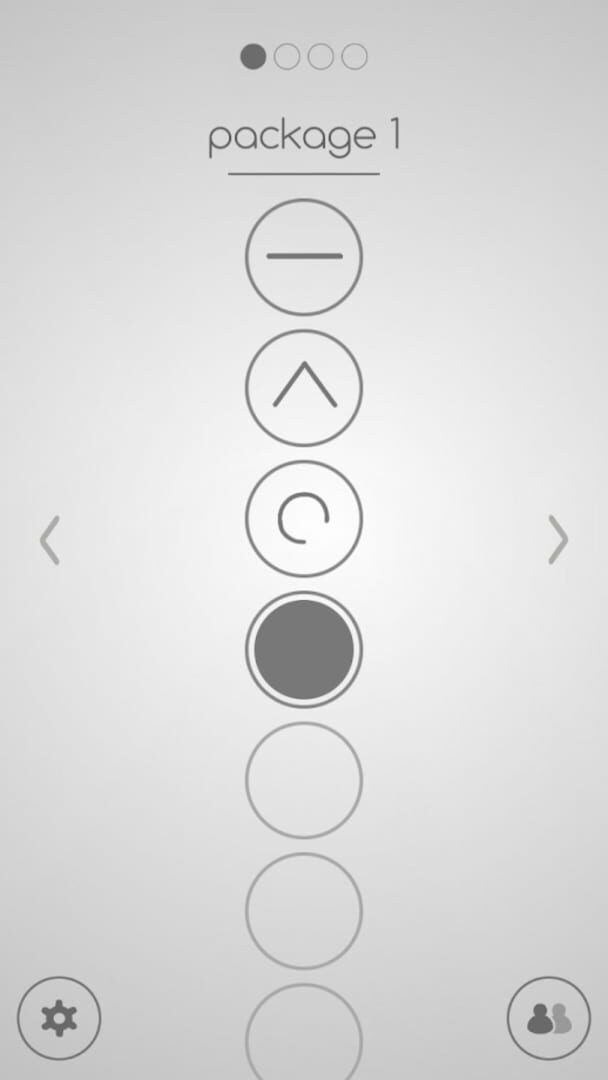608x1080 pixels.
Task: Jump to the second page indicator dot
Action: tap(287, 57)
